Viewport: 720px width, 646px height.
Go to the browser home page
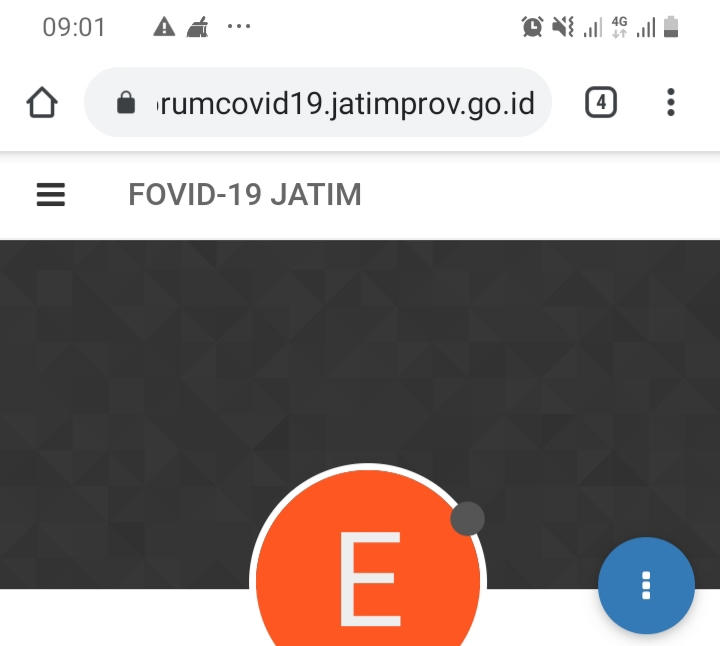[x=42, y=103]
